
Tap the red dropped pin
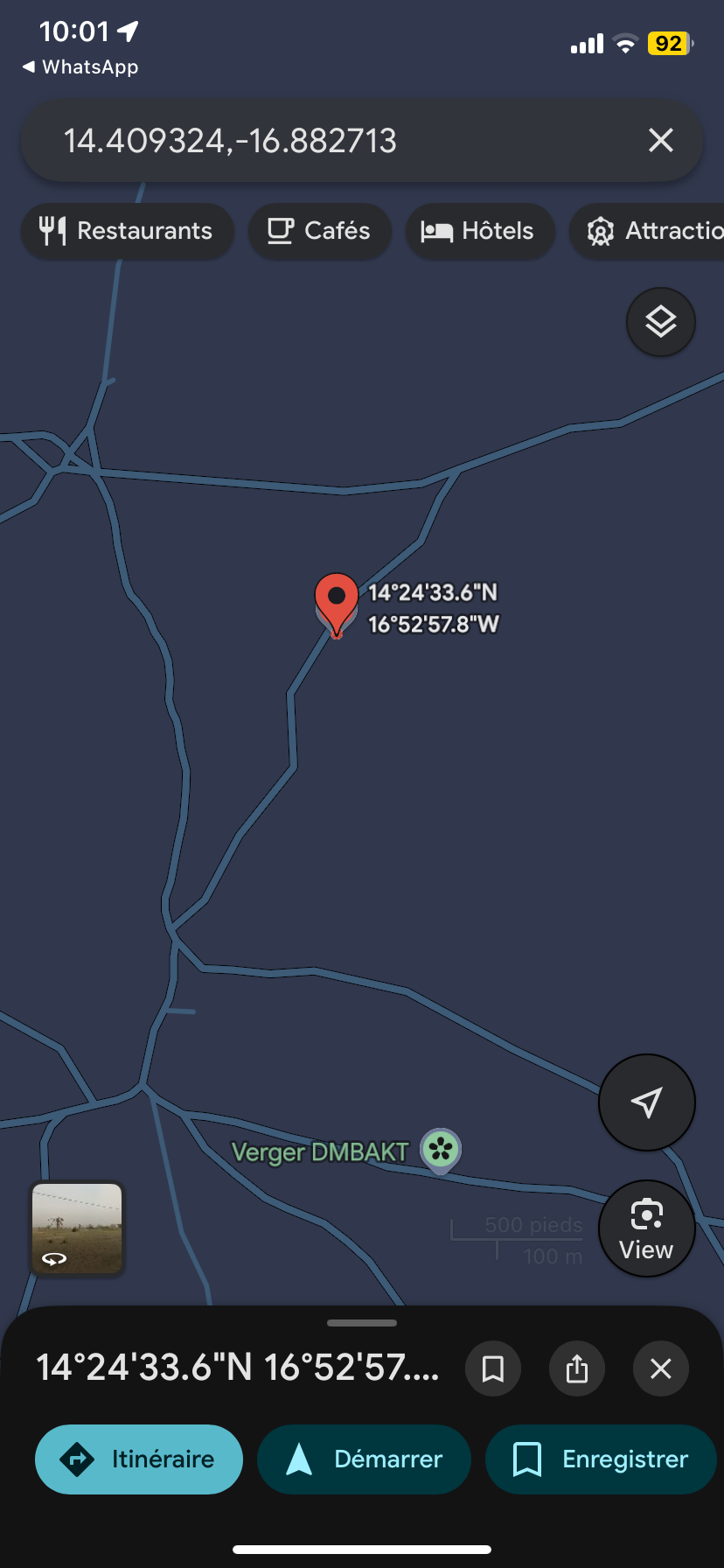pyautogui.click(x=336, y=600)
